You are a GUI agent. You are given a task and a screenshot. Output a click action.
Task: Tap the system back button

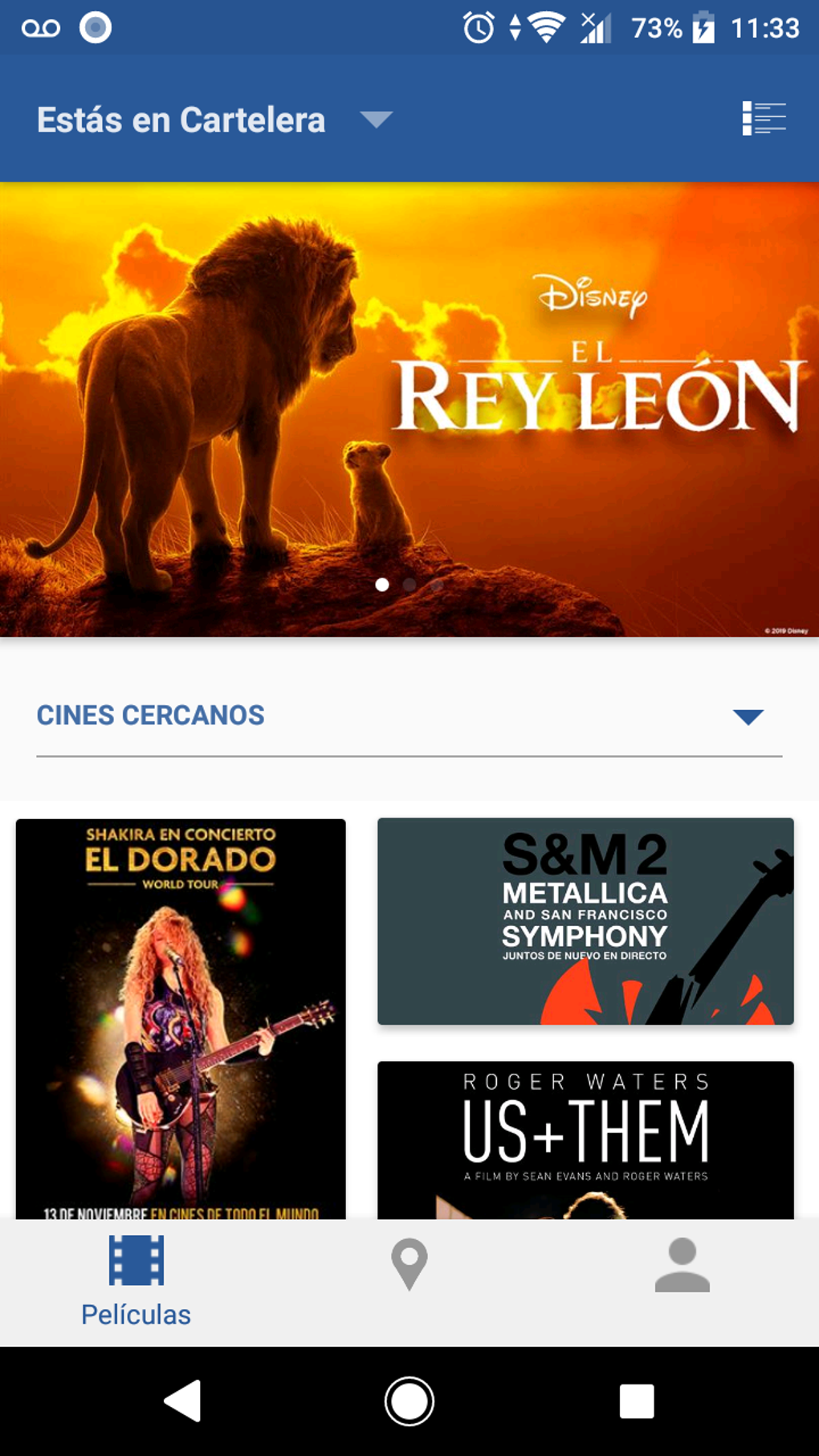pyautogui.click(x=183, y=1401)
